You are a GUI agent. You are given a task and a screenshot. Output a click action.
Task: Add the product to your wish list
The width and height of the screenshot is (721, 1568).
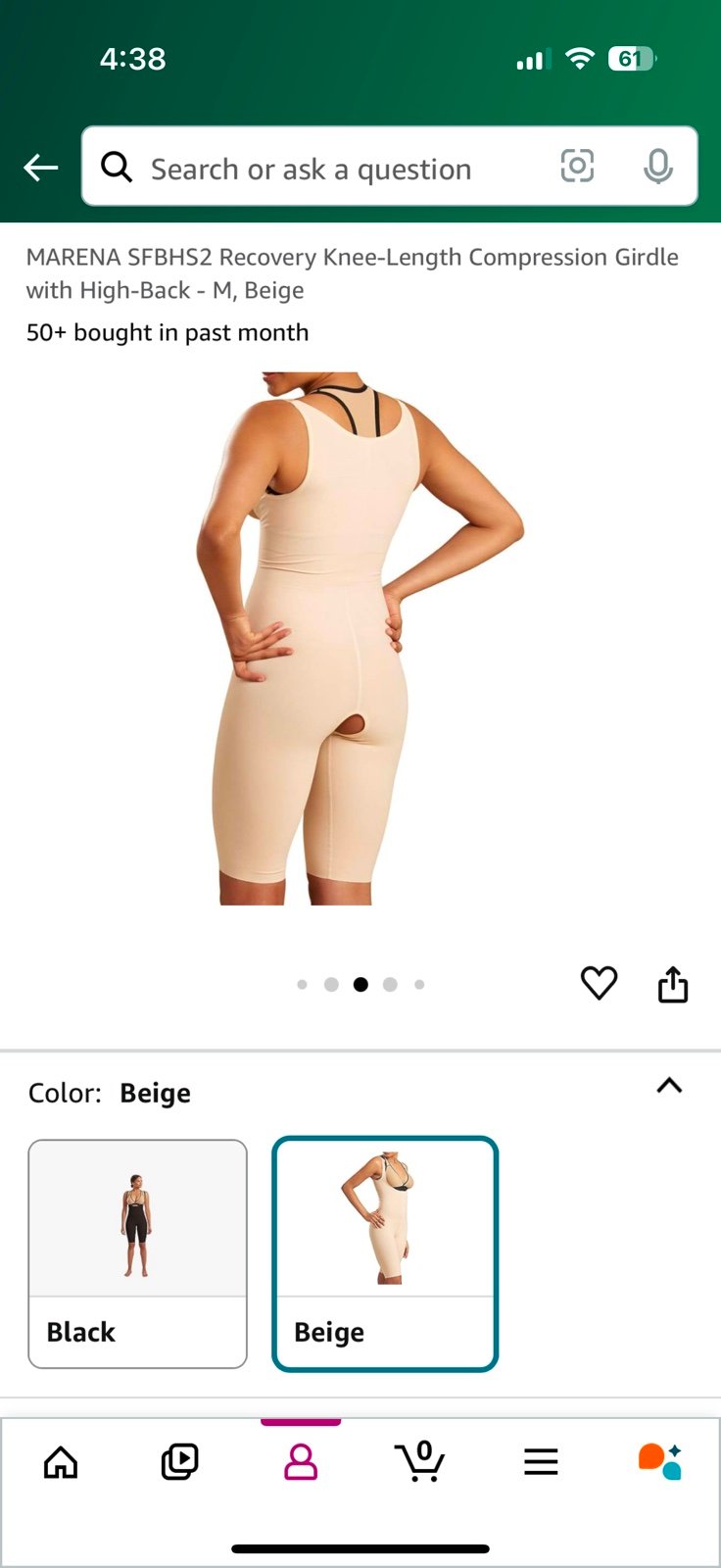coord(599,983)
